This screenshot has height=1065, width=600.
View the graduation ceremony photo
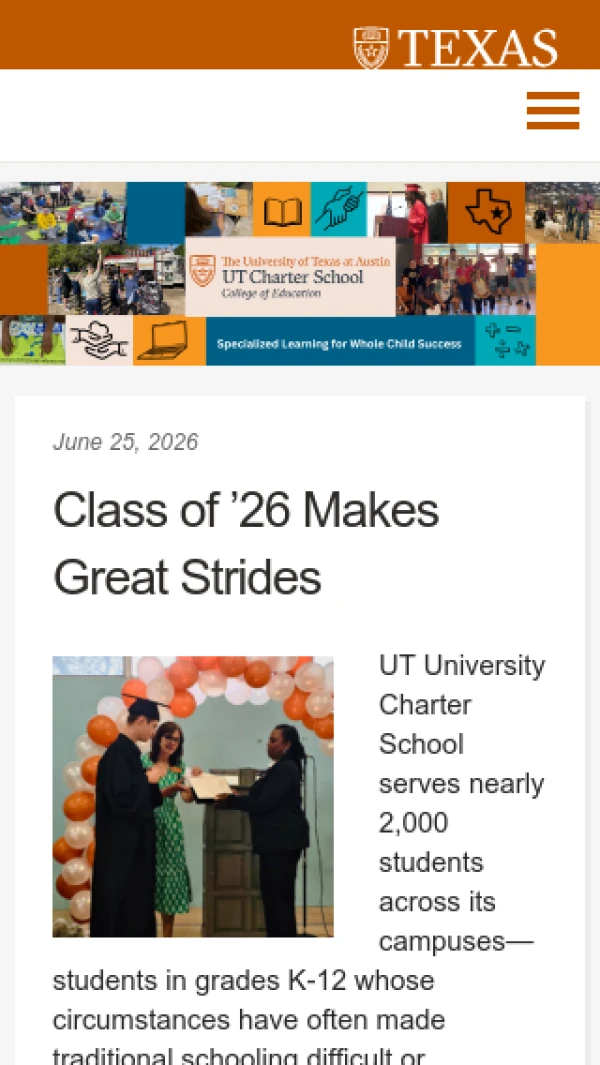[x=193, y=797]
